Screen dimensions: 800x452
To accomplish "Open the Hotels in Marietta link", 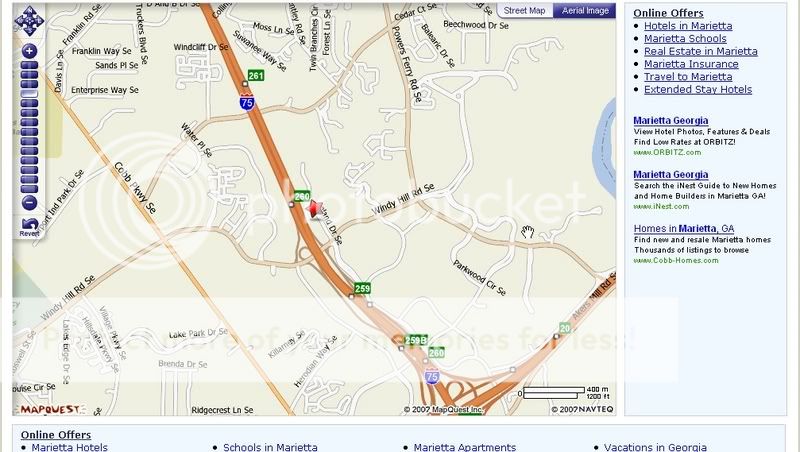I will pyautogui.click(x=688, y=26).
